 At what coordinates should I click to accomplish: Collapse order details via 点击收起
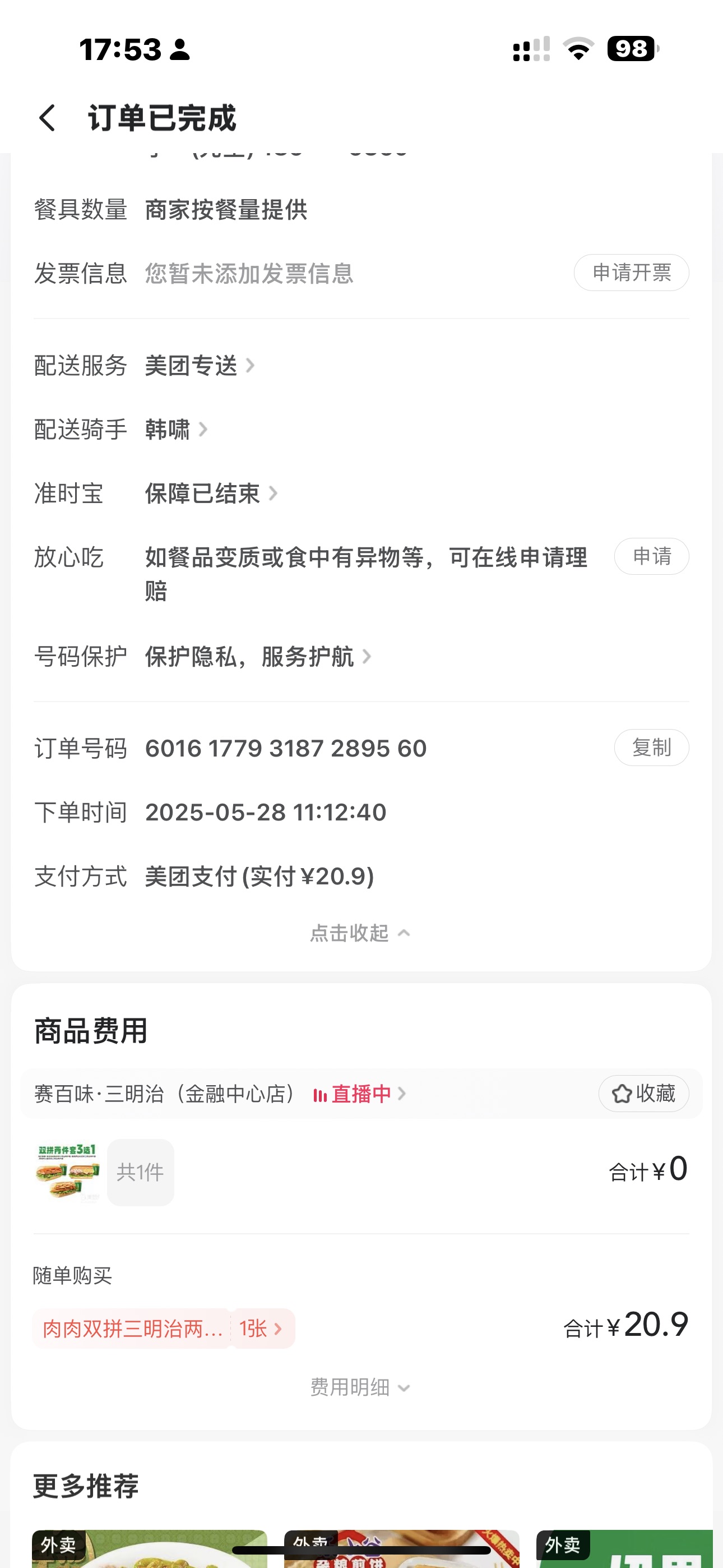click(x=360, y=933)
